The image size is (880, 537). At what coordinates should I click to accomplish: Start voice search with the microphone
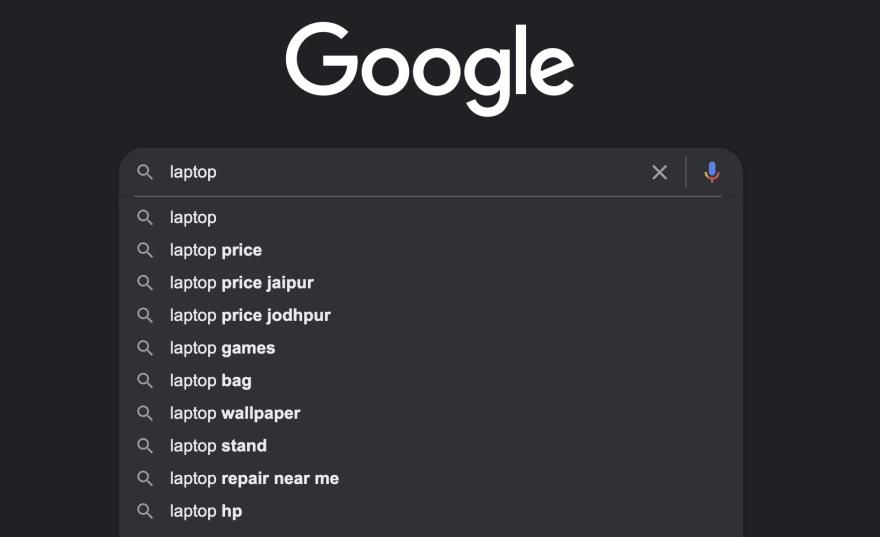pyautogui.click(x=712, y=172)
